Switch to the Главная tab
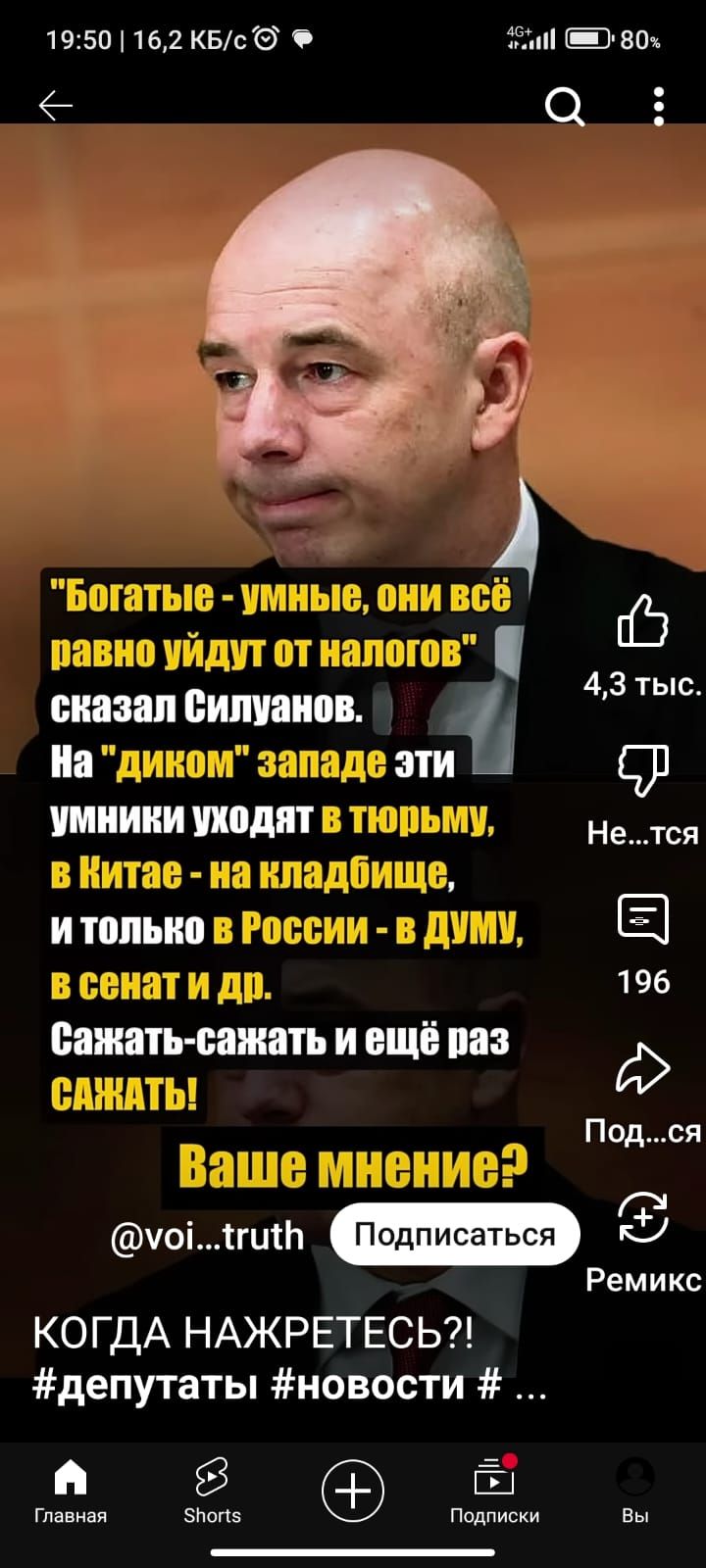Screen dimensions: 706x1568 [x=71, y=1490]
